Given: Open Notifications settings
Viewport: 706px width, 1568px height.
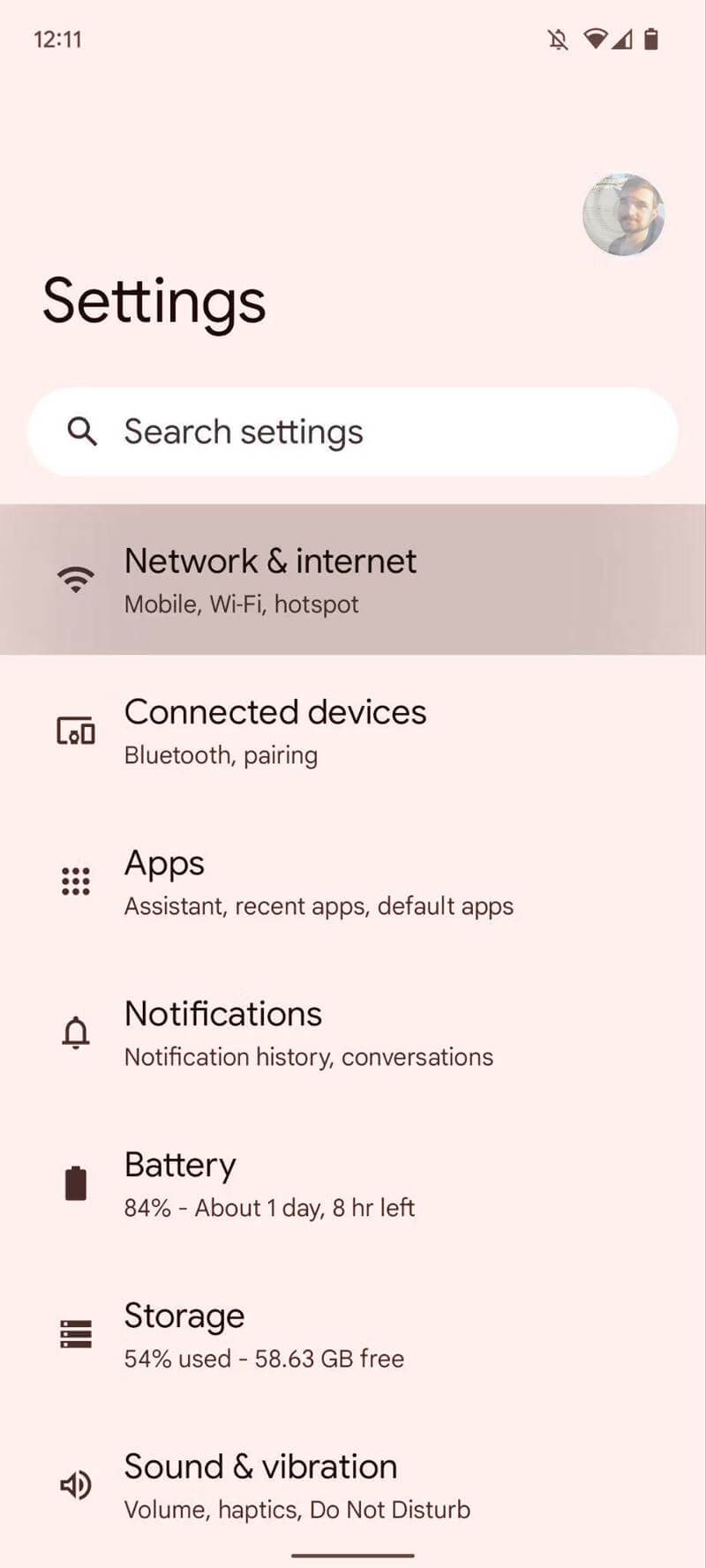Looking at the screenshot, I should [x=353, y=1032].
